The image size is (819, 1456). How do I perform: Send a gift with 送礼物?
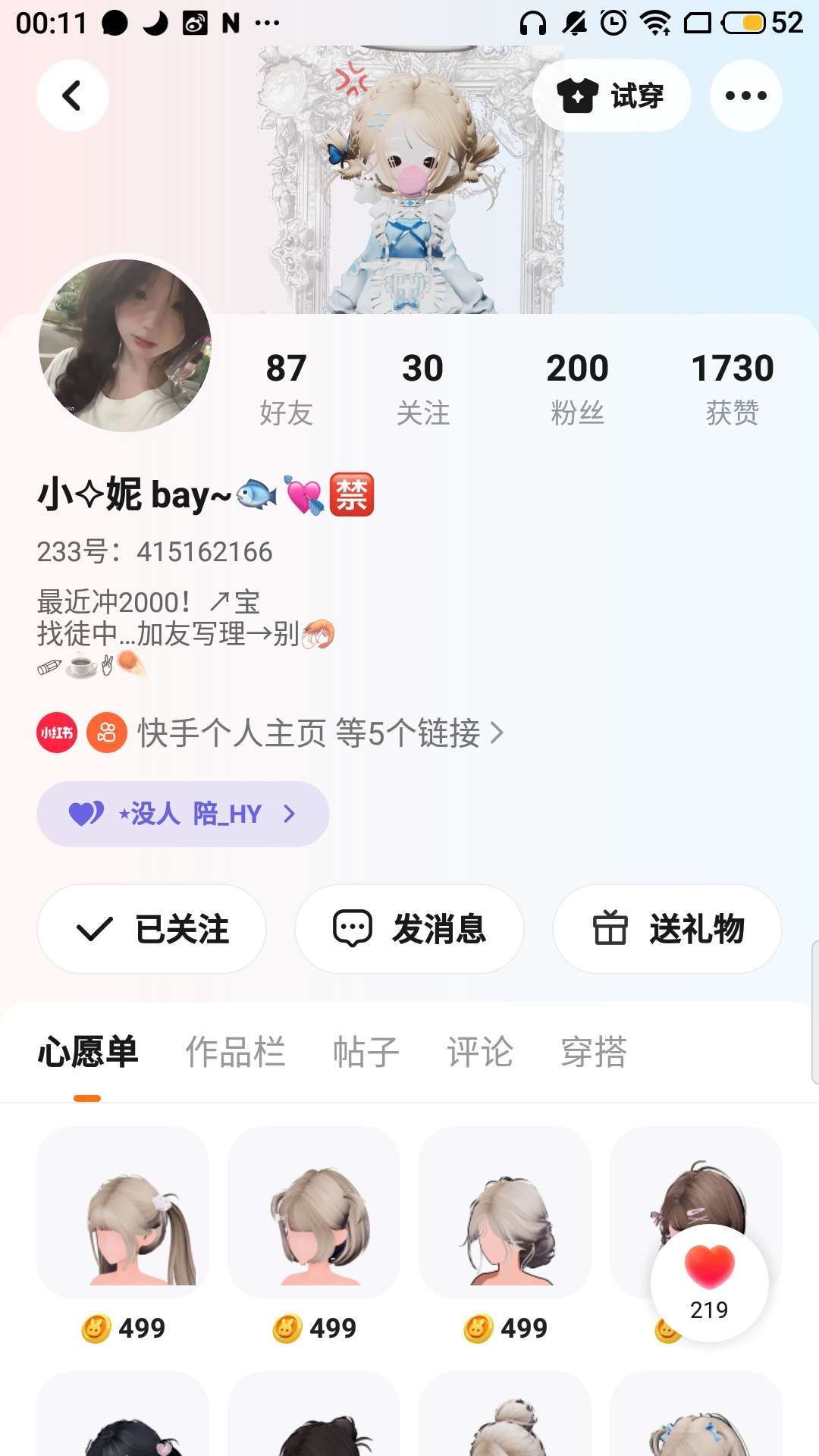pyautogui.click(x=667, y=929)
